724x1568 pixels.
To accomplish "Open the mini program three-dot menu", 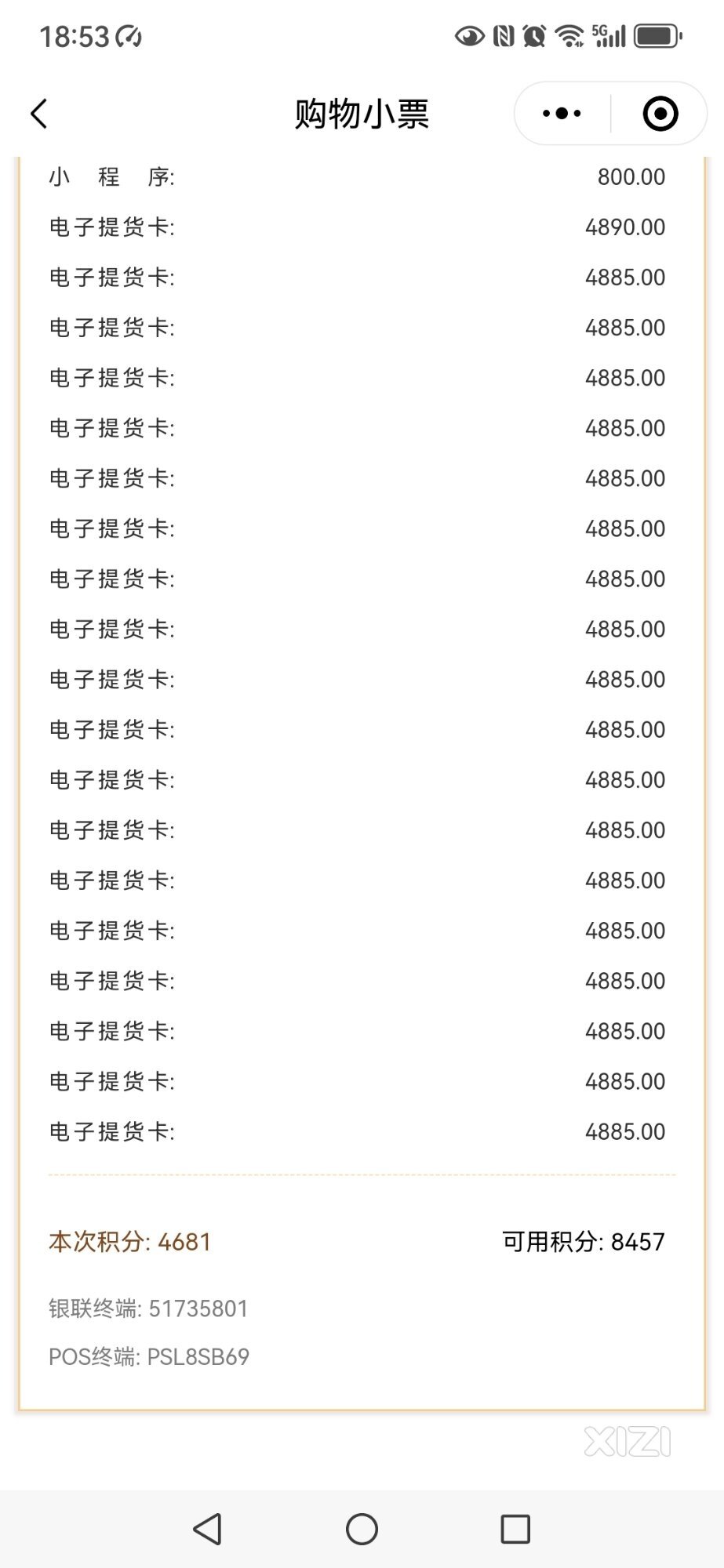I will point(562,114).
